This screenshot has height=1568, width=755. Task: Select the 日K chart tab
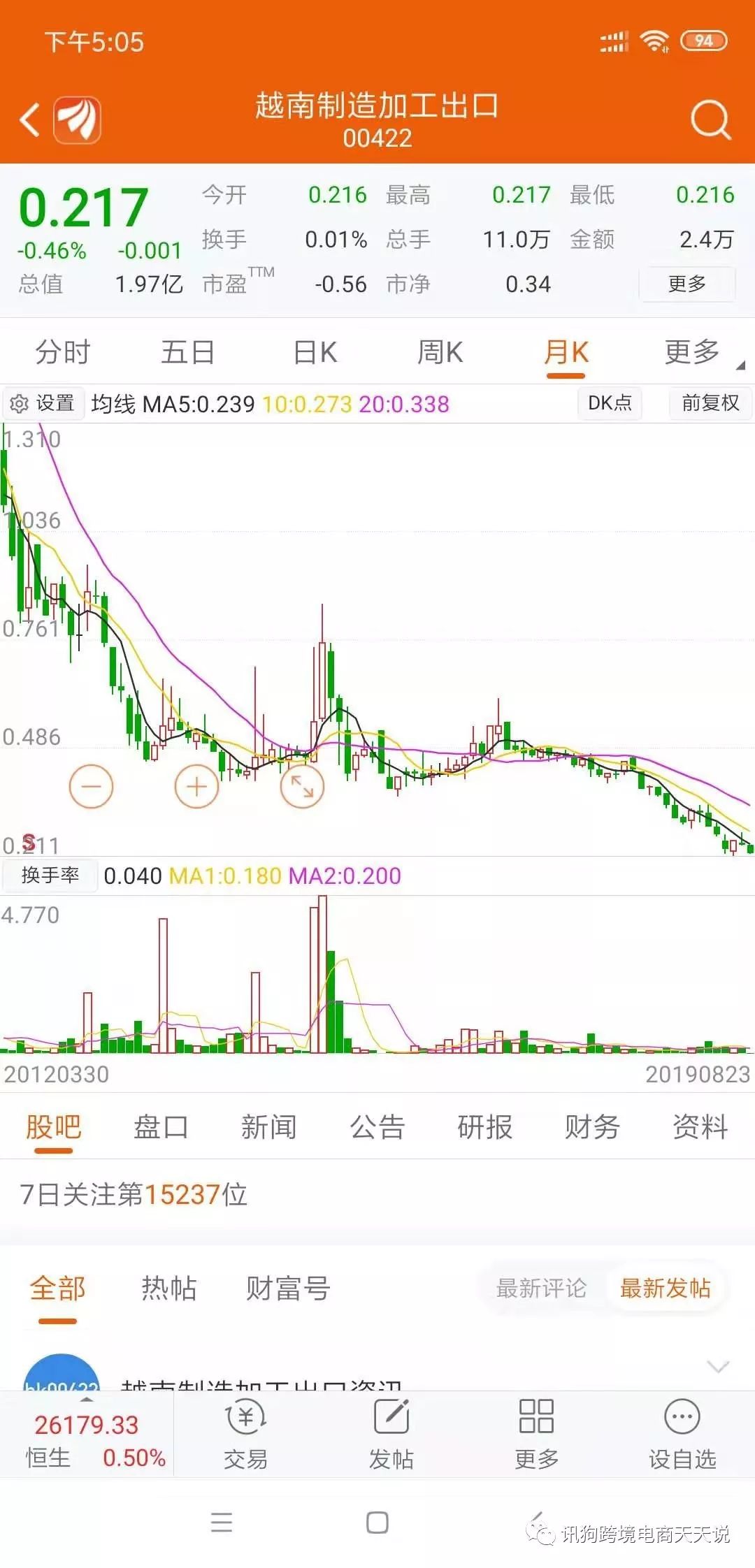tap(315, 352)
